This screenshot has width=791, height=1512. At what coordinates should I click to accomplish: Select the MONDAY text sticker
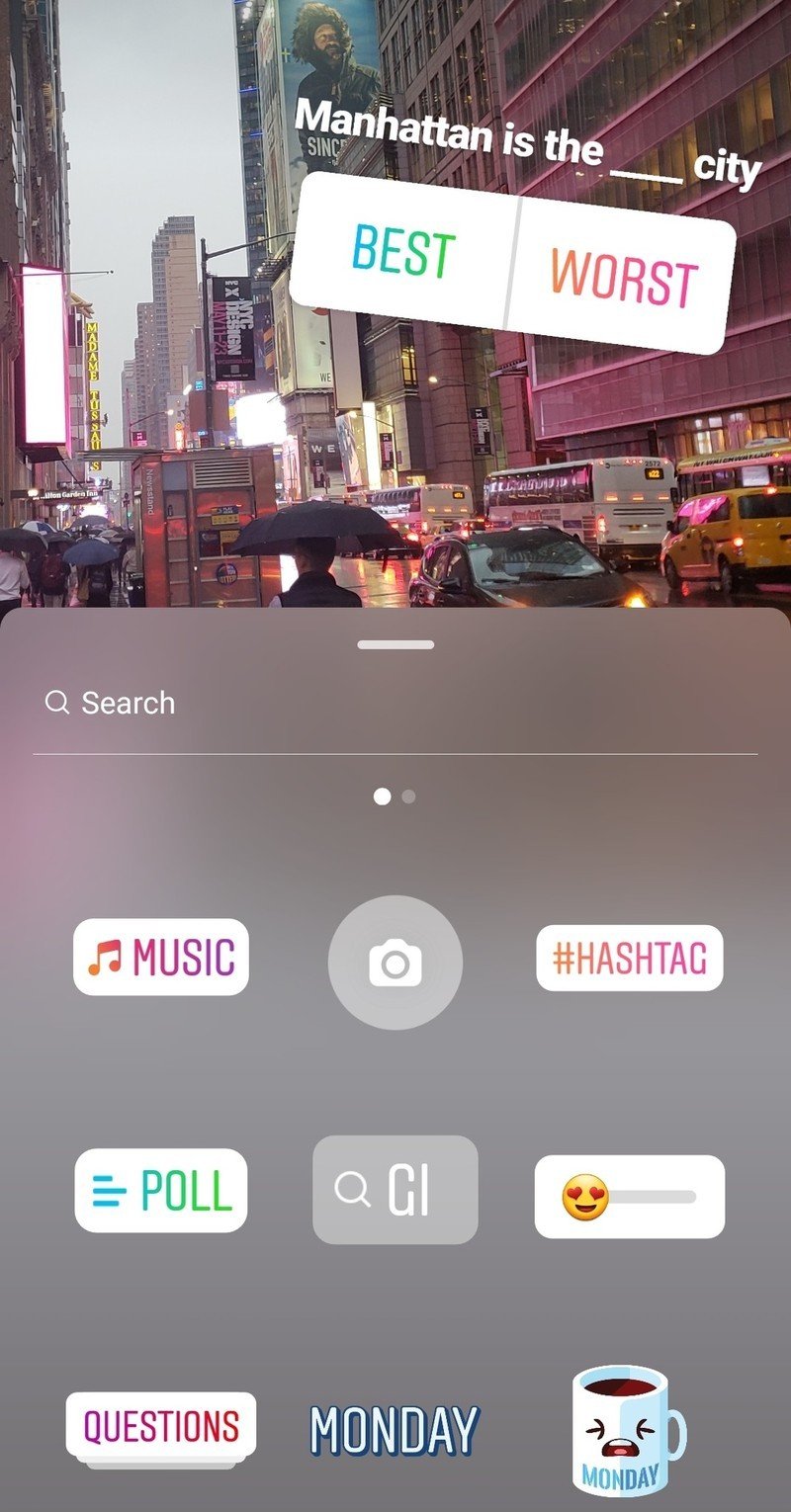395,1430
